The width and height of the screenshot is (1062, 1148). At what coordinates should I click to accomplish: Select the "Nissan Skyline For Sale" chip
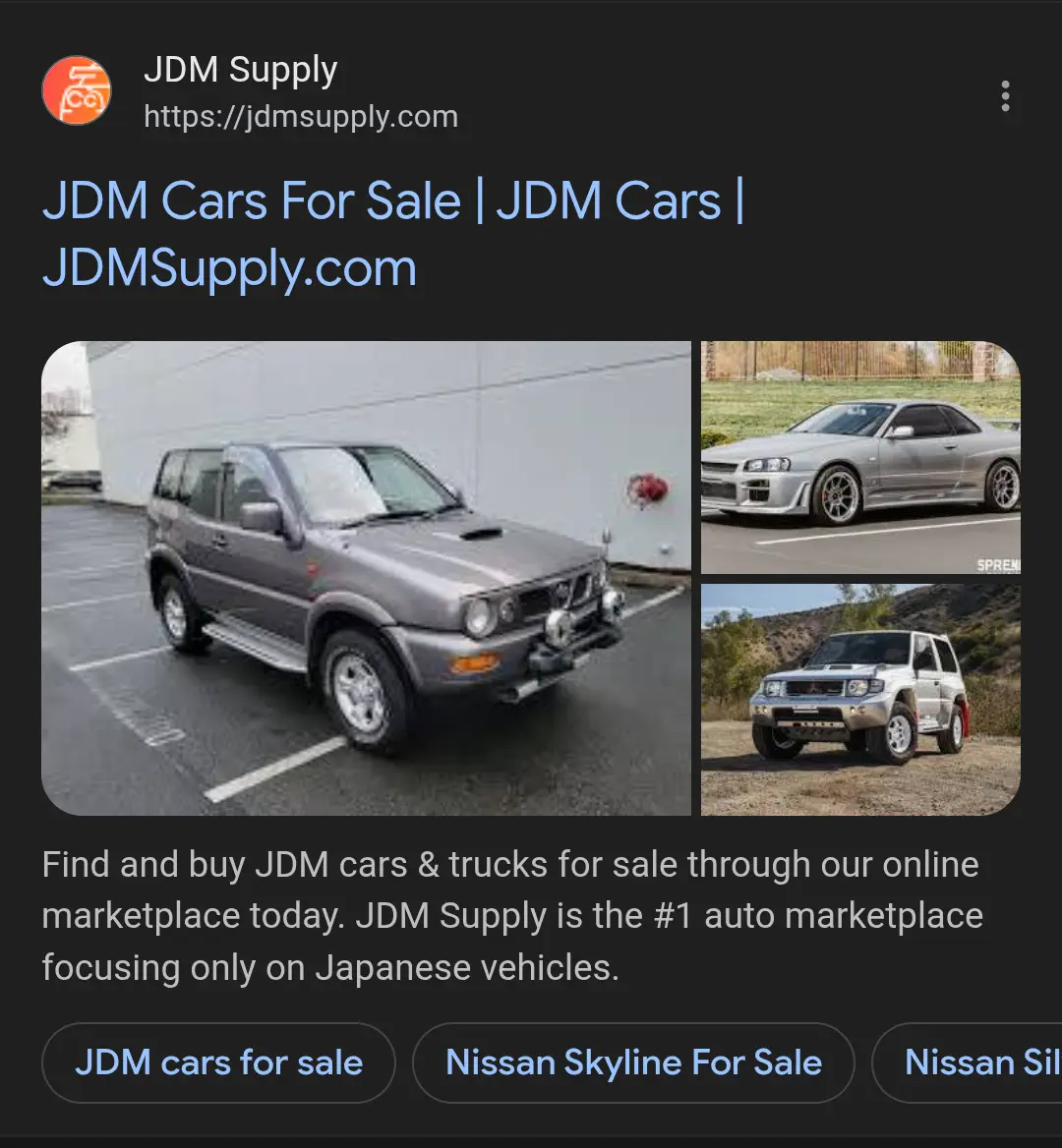(x=633, y=1062)
